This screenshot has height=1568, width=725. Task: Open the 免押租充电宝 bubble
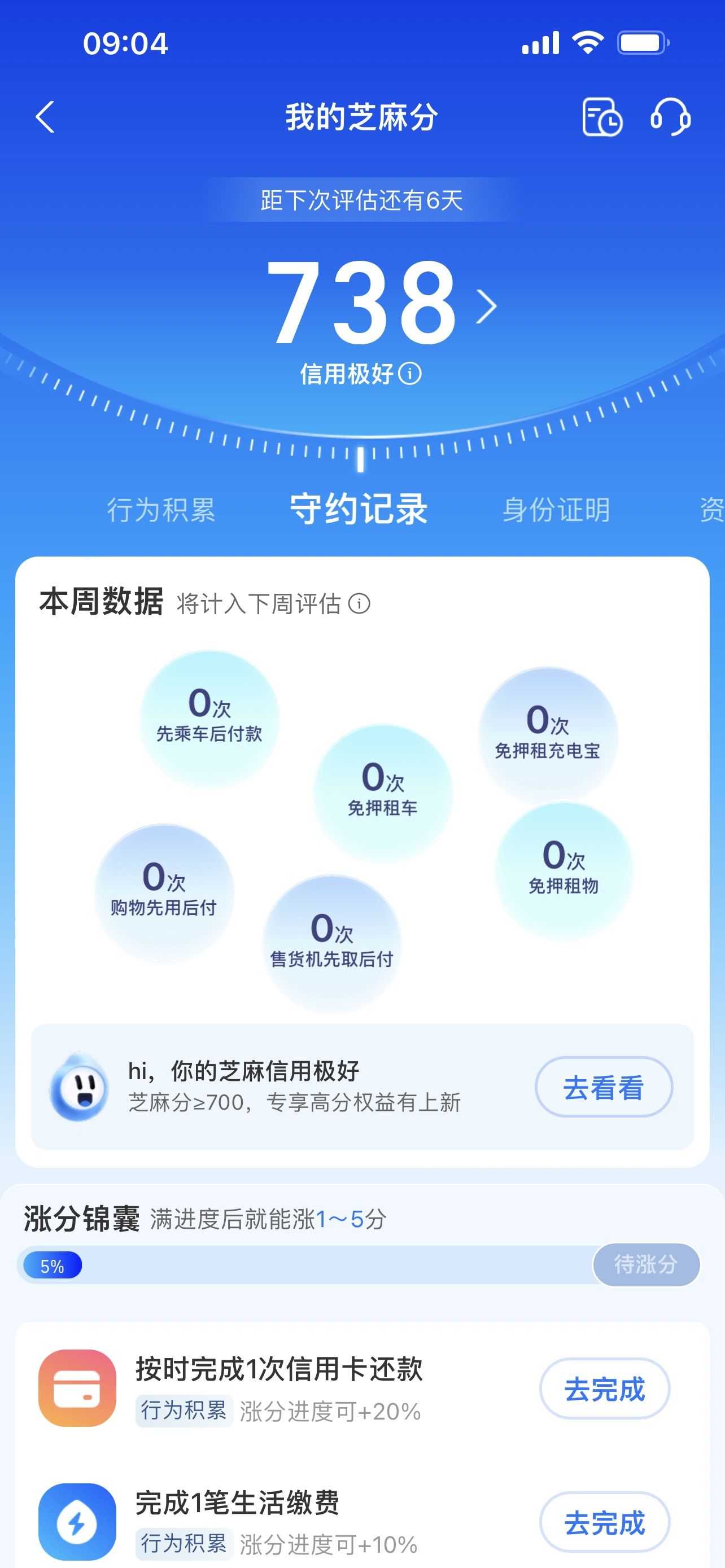click(548, 735)
